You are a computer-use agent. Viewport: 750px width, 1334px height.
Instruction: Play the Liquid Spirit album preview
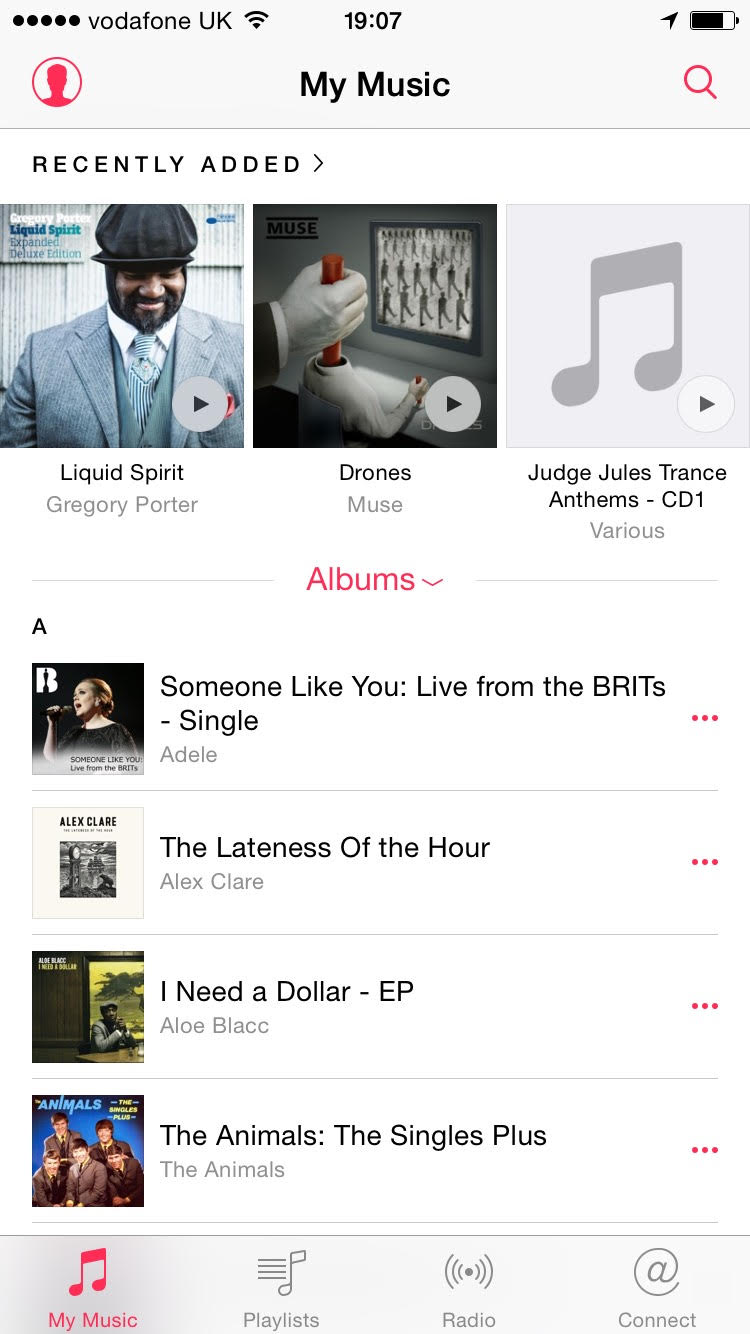coord(199,404)
